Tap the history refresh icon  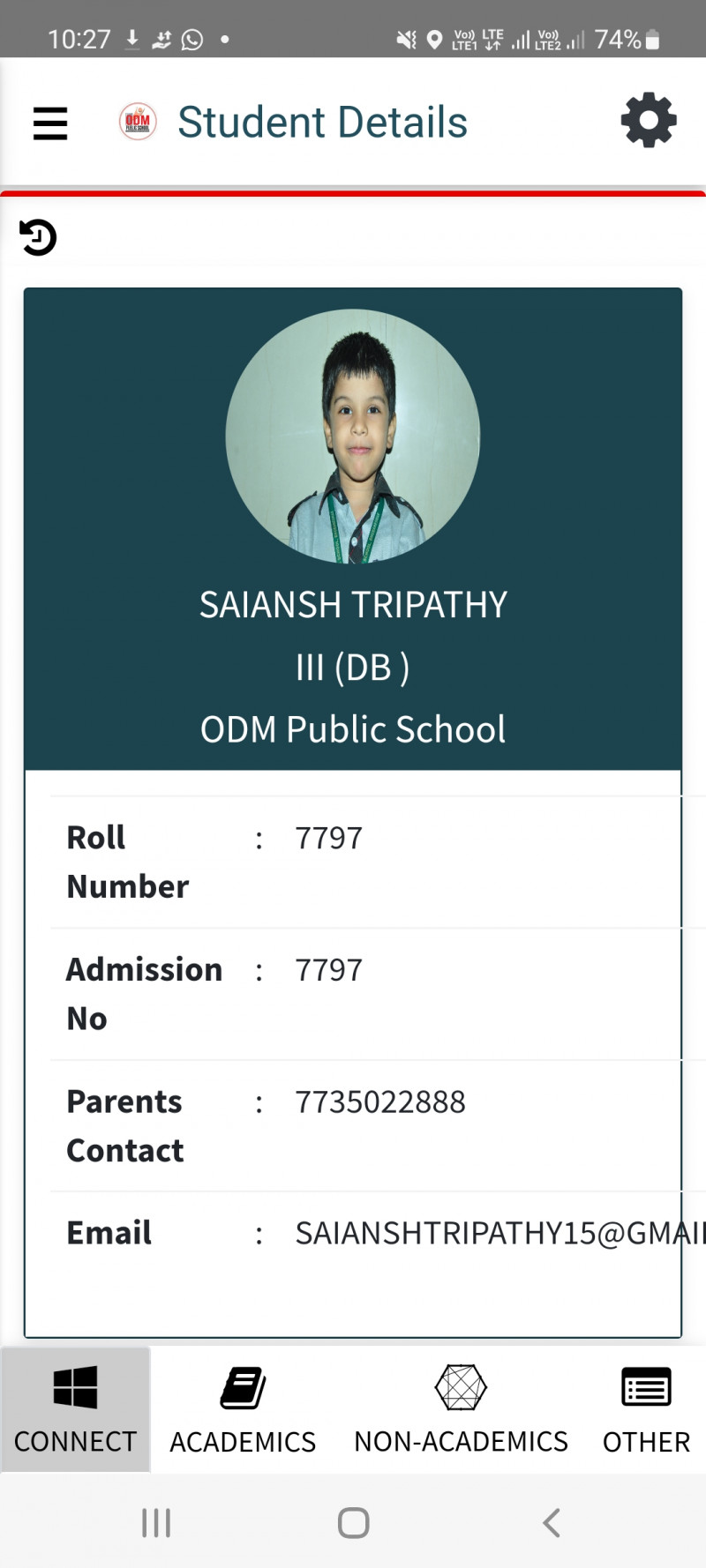38,237
